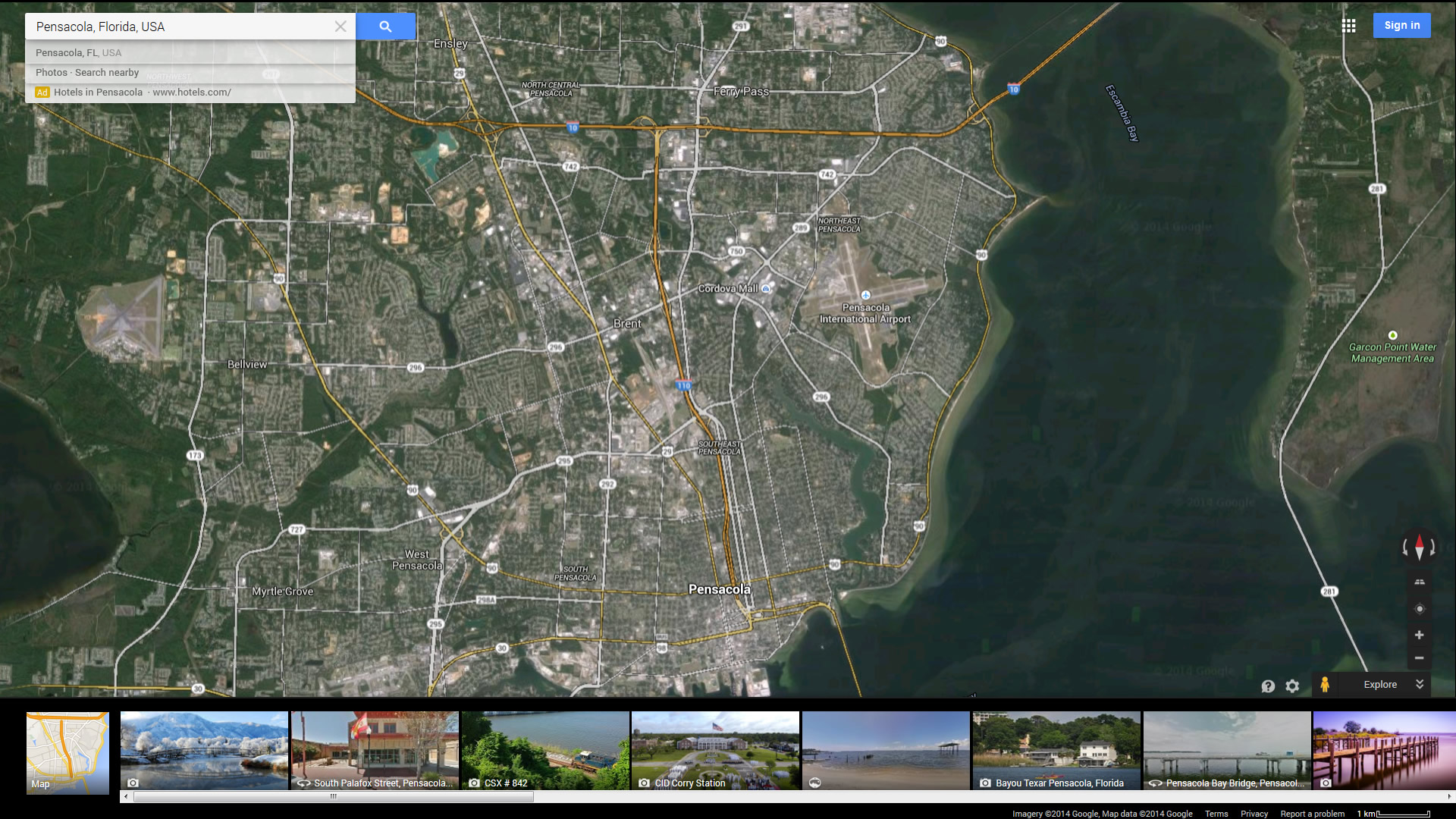Switch to Map view thumbnail
1456x819 pixels.
67,752
